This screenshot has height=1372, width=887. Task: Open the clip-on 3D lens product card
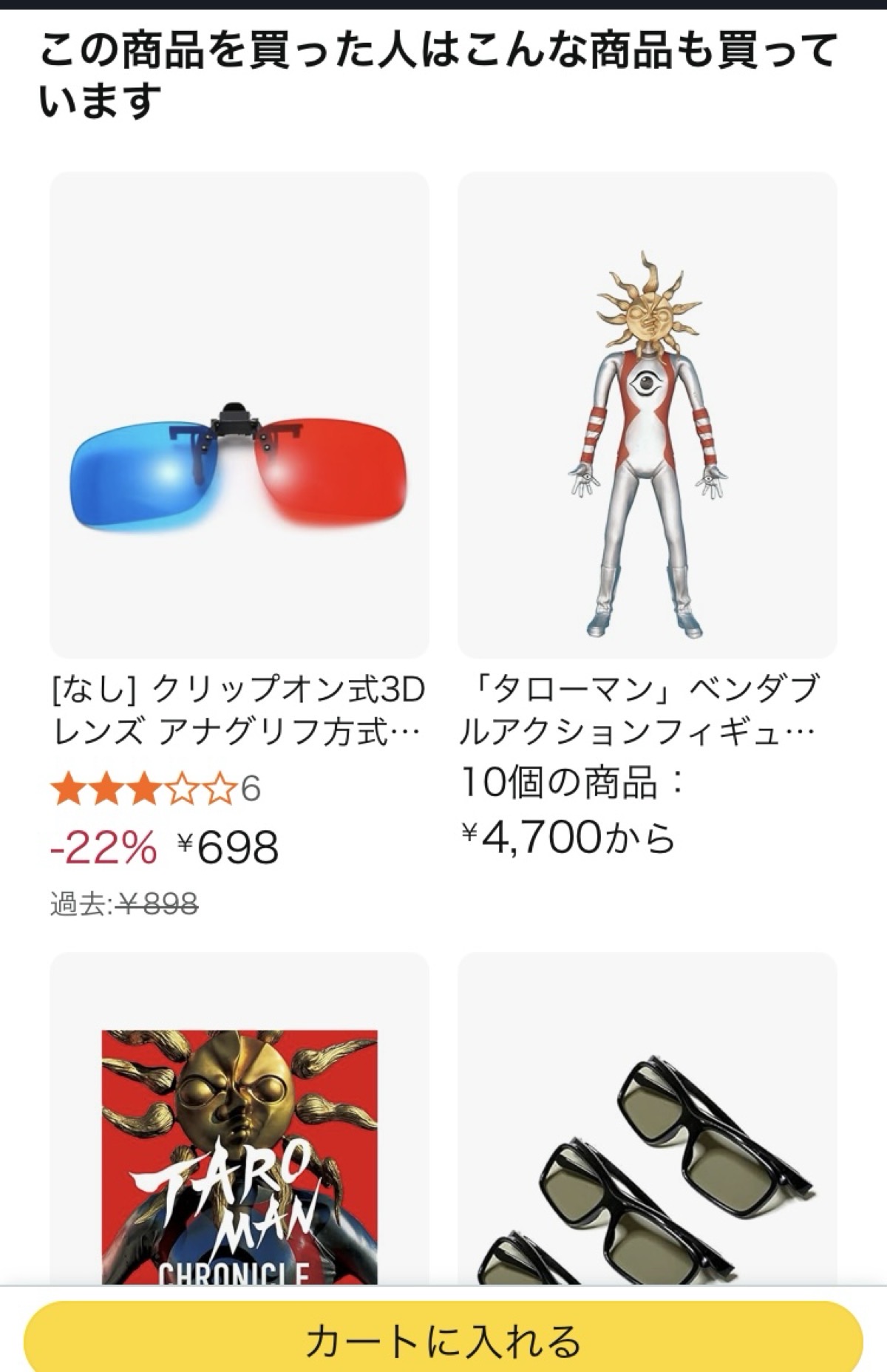(x=239, y=415)
